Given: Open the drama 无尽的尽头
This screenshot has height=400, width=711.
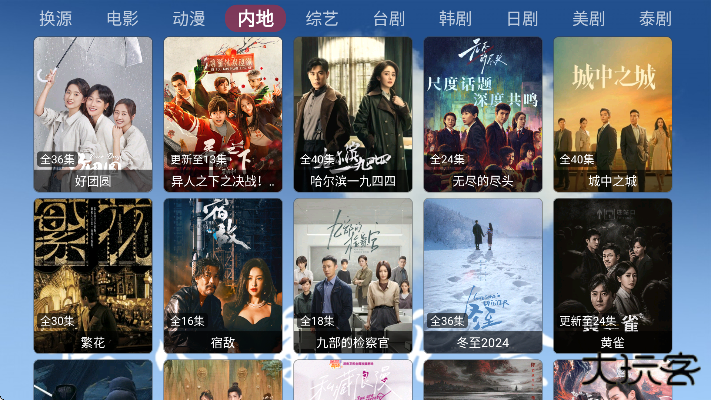Looking at the screenshot, I should (x=483, y=113).
